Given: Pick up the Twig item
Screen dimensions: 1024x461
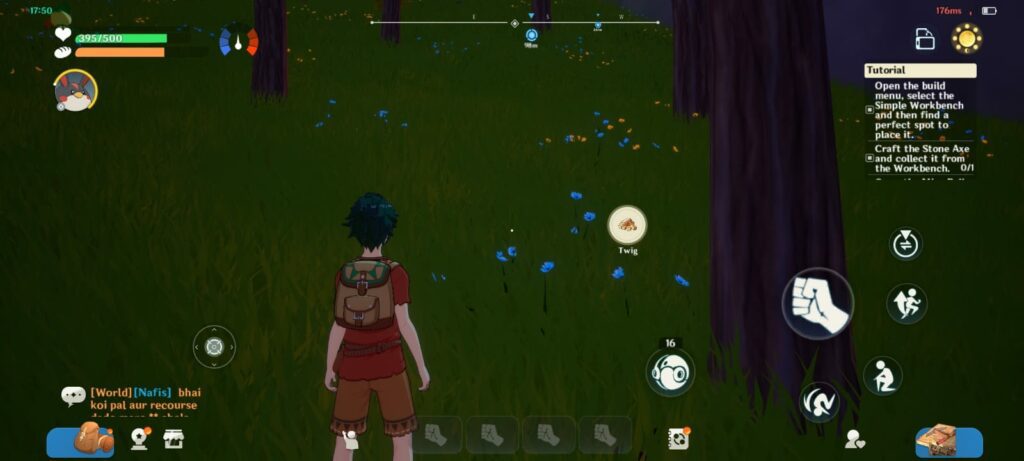Looking at the screenshot, I should pyautogui.click(x=627, y=225).
